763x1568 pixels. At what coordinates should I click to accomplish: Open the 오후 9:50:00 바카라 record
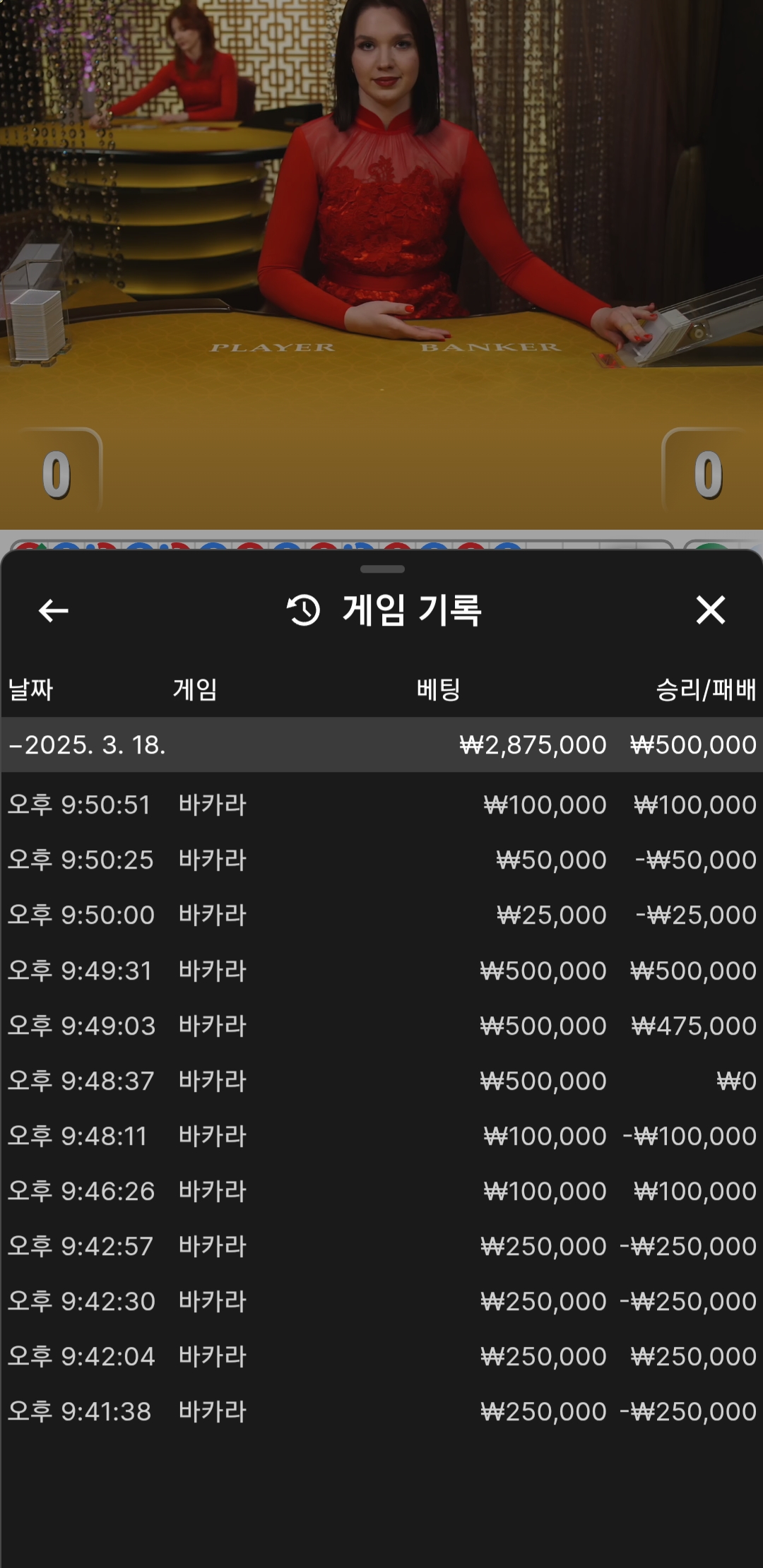click(381, 915)
